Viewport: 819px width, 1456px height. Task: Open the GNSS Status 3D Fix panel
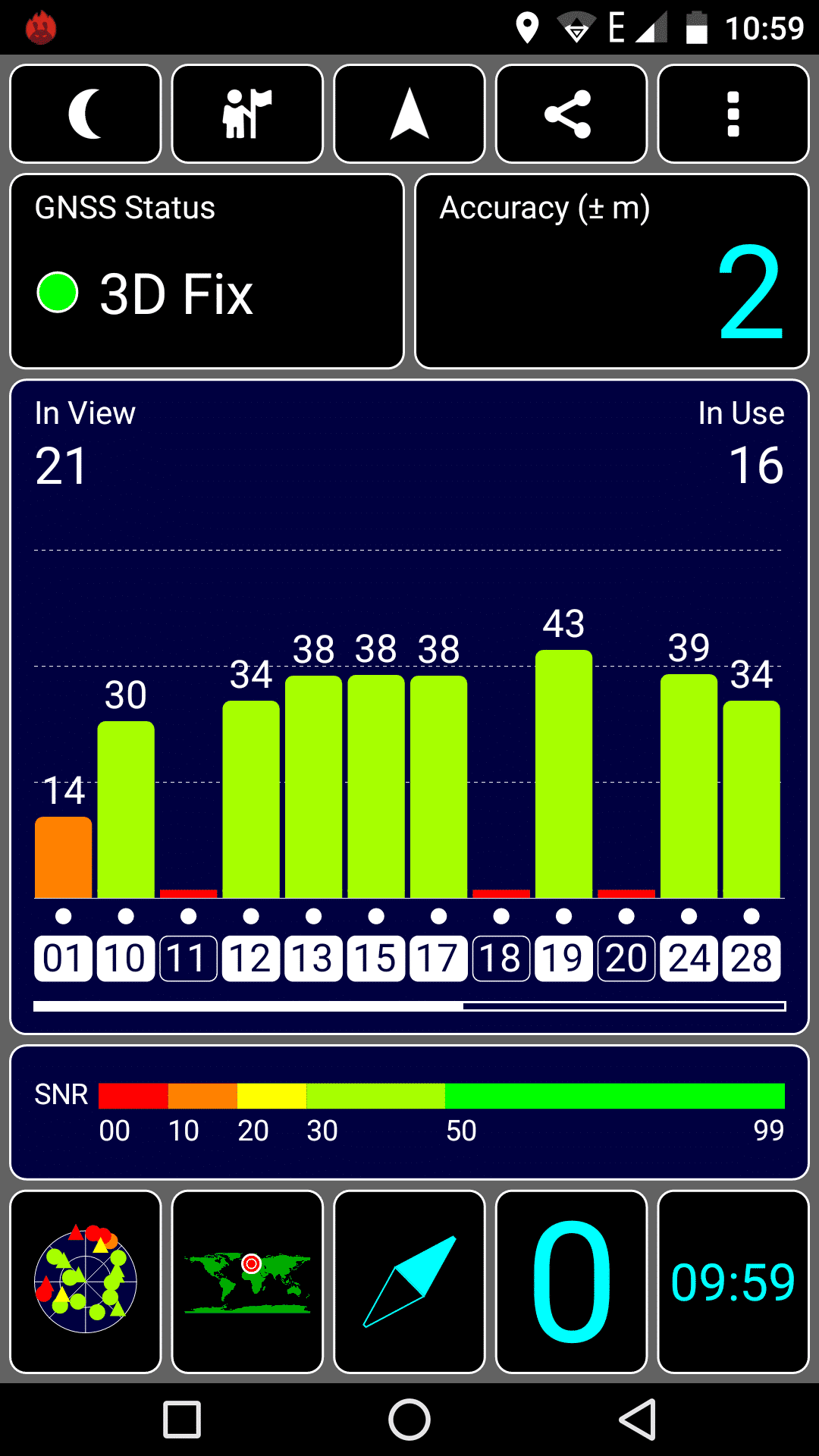(x=207, y=271)
